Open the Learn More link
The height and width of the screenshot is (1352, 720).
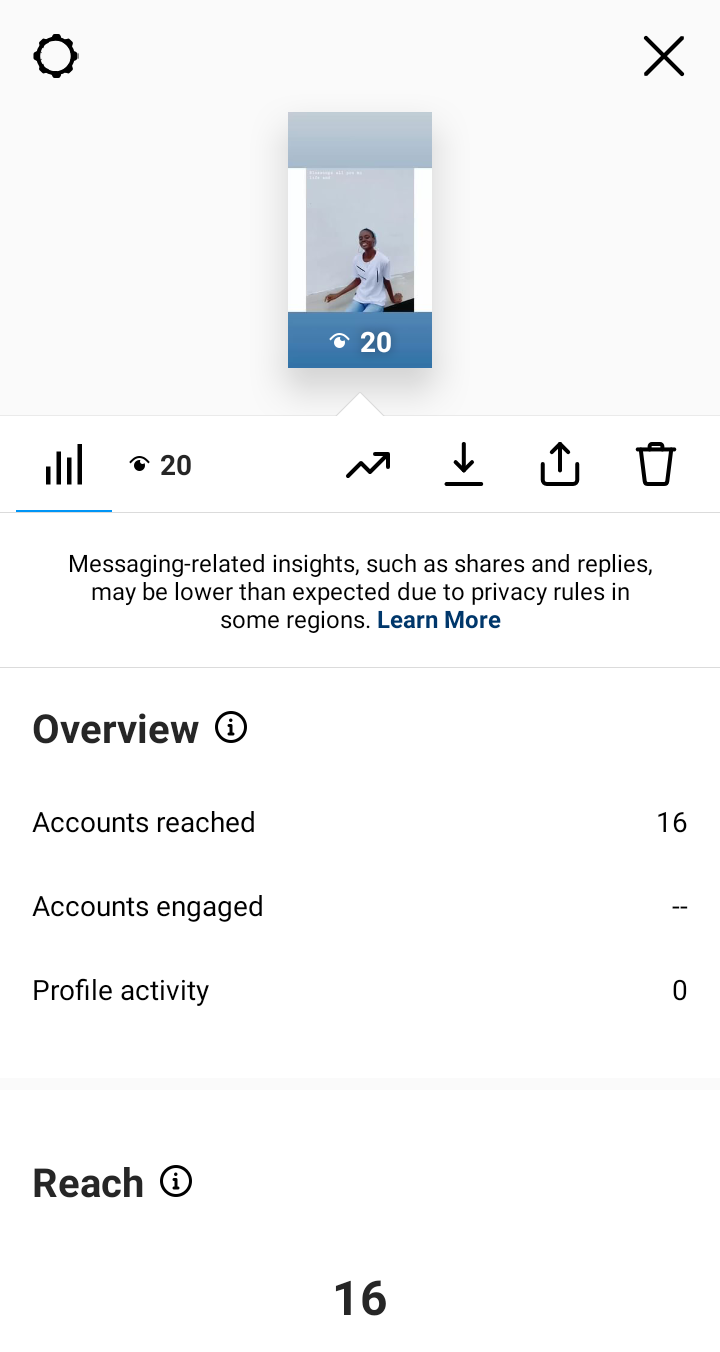click(439, 620)
